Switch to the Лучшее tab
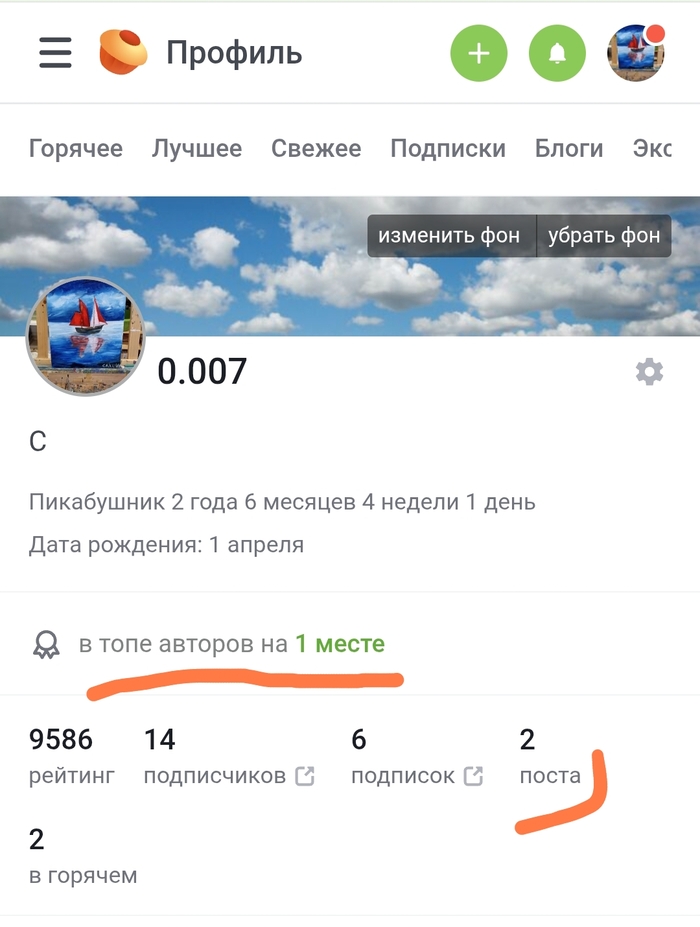Viewport: 700px width, 927px height. [x=197, y=149]
